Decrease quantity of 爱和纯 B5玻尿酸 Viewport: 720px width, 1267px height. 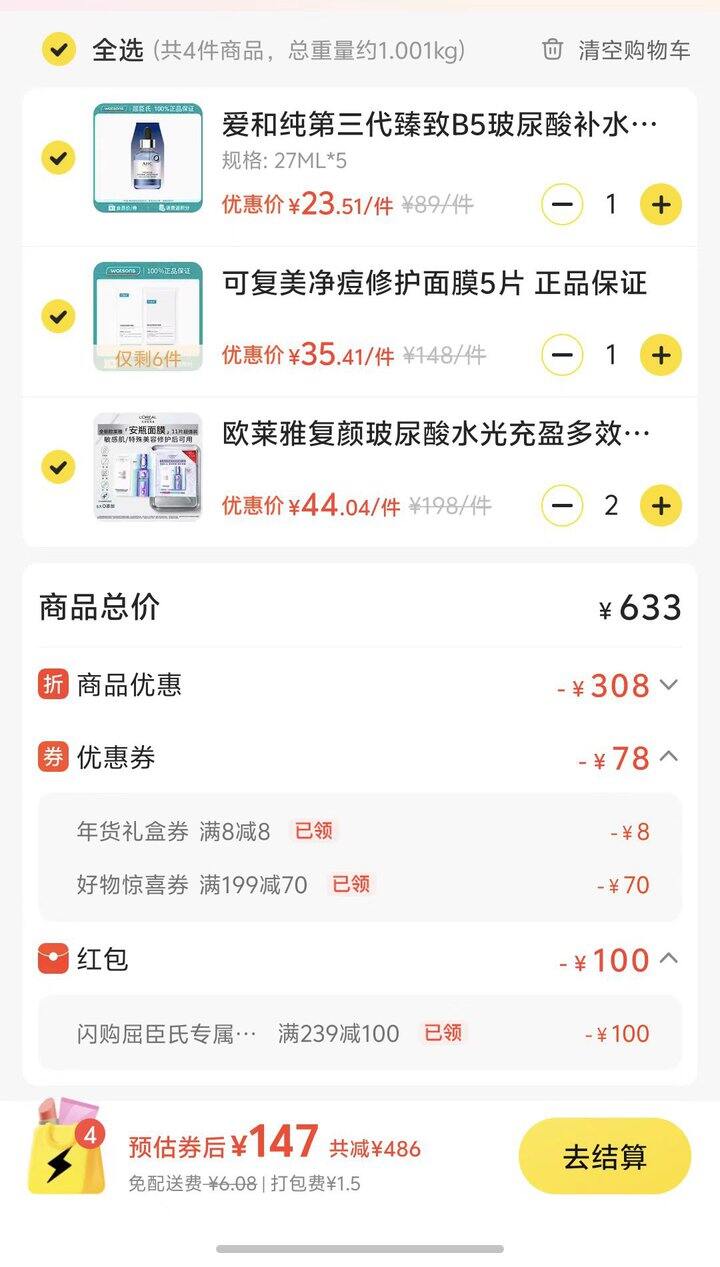pyautogui.click(x=562, y=205)
